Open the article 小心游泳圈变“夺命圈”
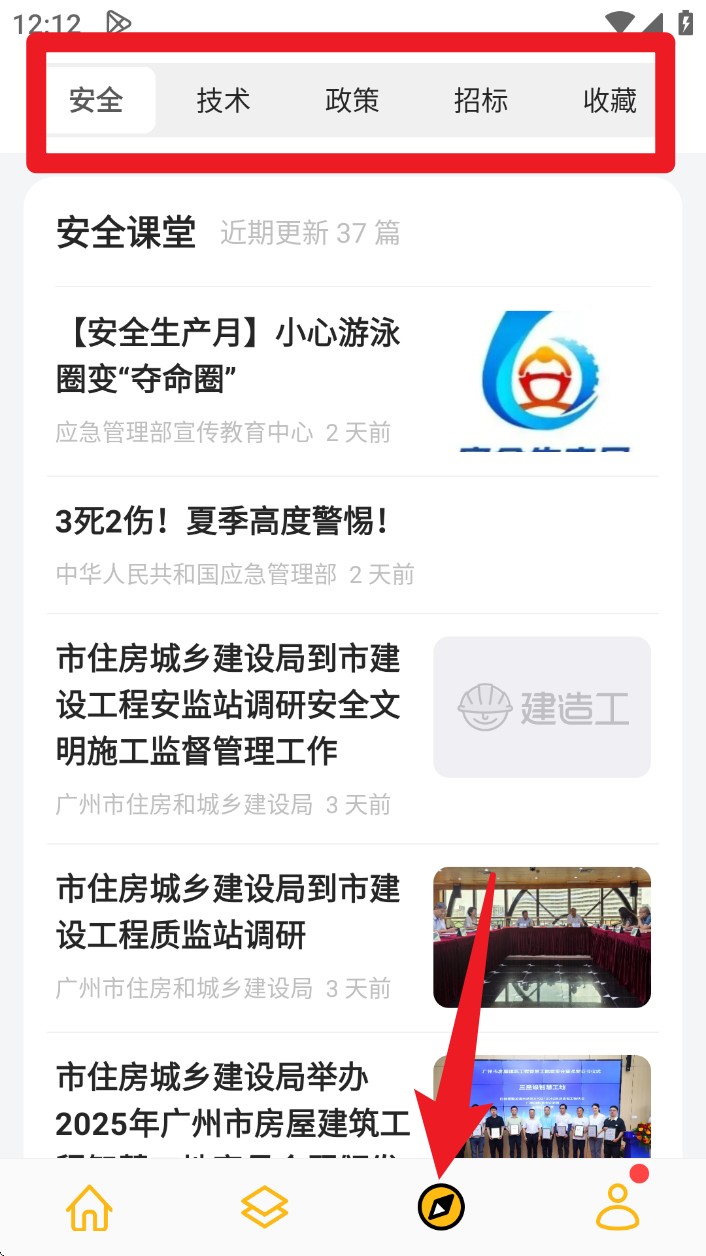This screenshot has height=1256, width=706. [229, 356]
